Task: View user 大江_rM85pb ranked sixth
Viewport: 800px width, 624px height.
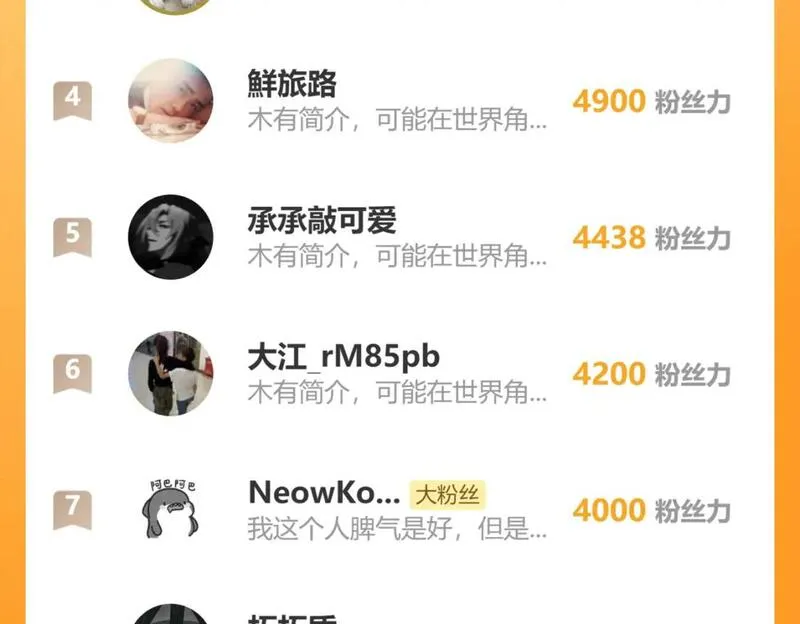Action: [x=397, y=373]
